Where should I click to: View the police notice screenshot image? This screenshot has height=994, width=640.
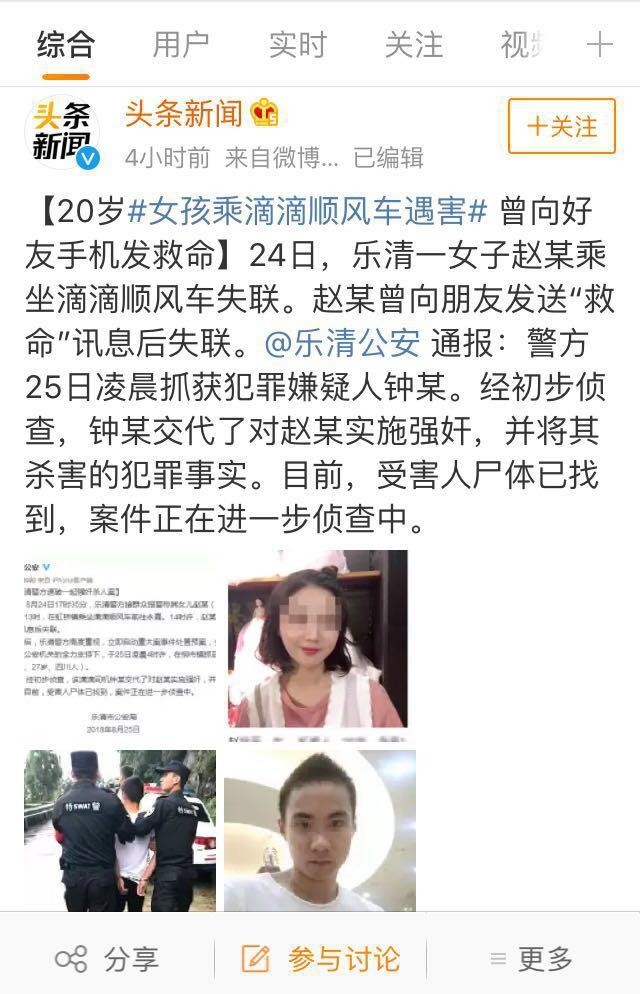pyautogui.click(x=119, y=647)
